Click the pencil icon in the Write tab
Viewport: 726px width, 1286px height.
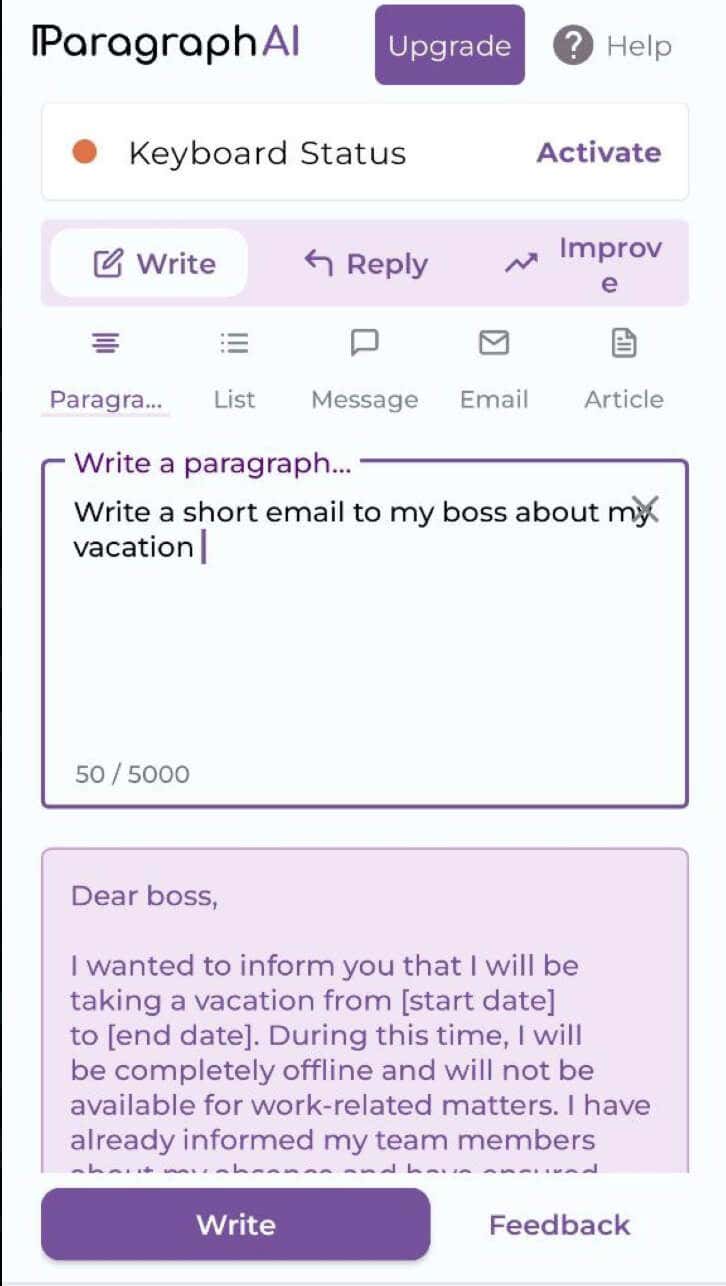(107, 262)
